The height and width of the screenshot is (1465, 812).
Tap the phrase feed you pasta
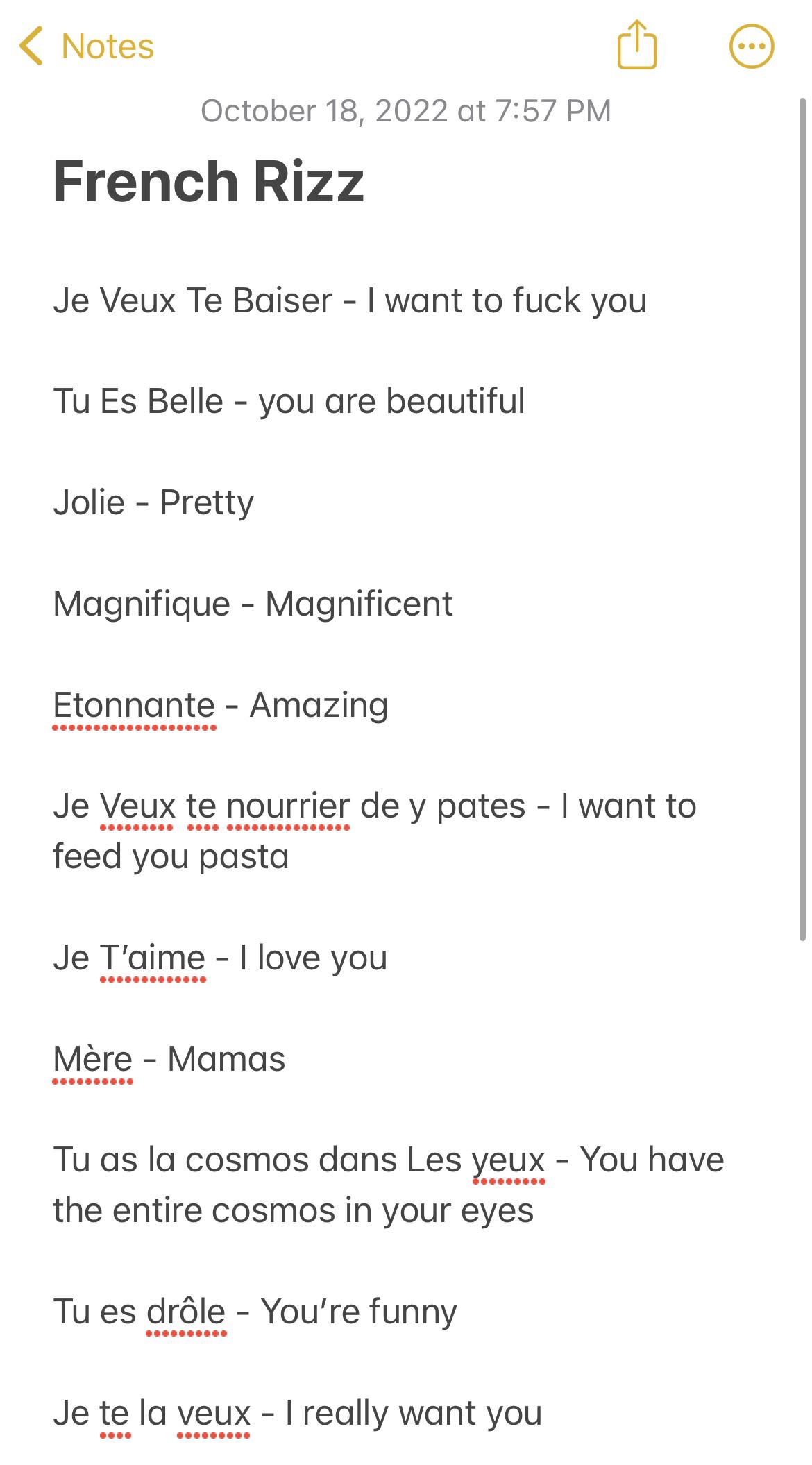[170, 857]
